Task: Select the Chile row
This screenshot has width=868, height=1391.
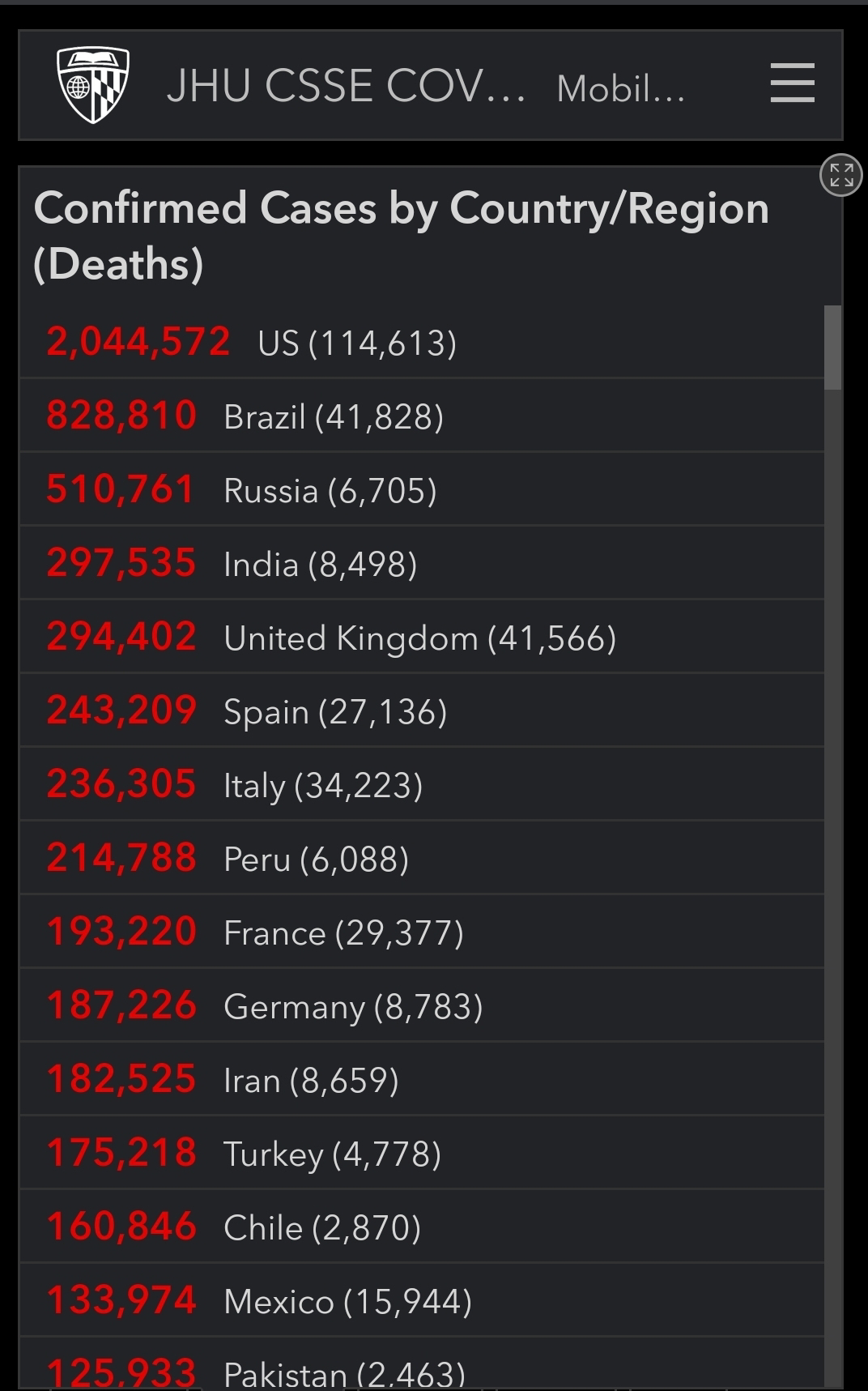Action: 422,1227
